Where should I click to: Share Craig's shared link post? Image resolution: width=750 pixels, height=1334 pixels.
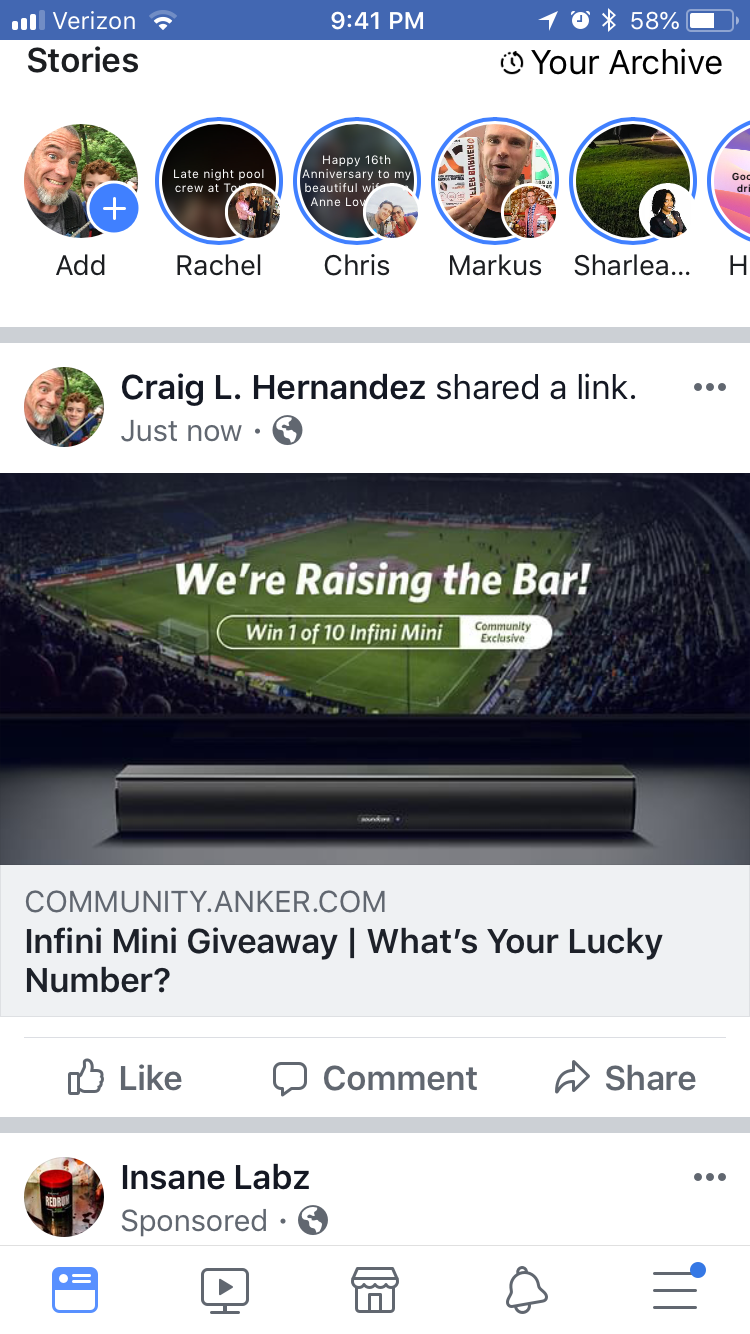(626, 1078)
